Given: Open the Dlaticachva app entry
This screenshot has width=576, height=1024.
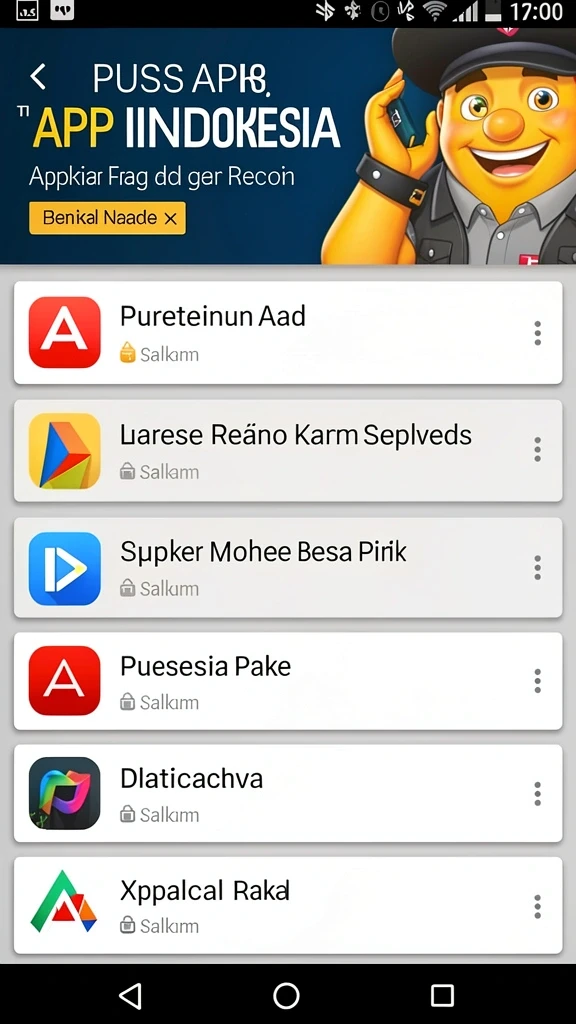Looking at the screenshot, I should click(x=288, y=793).
